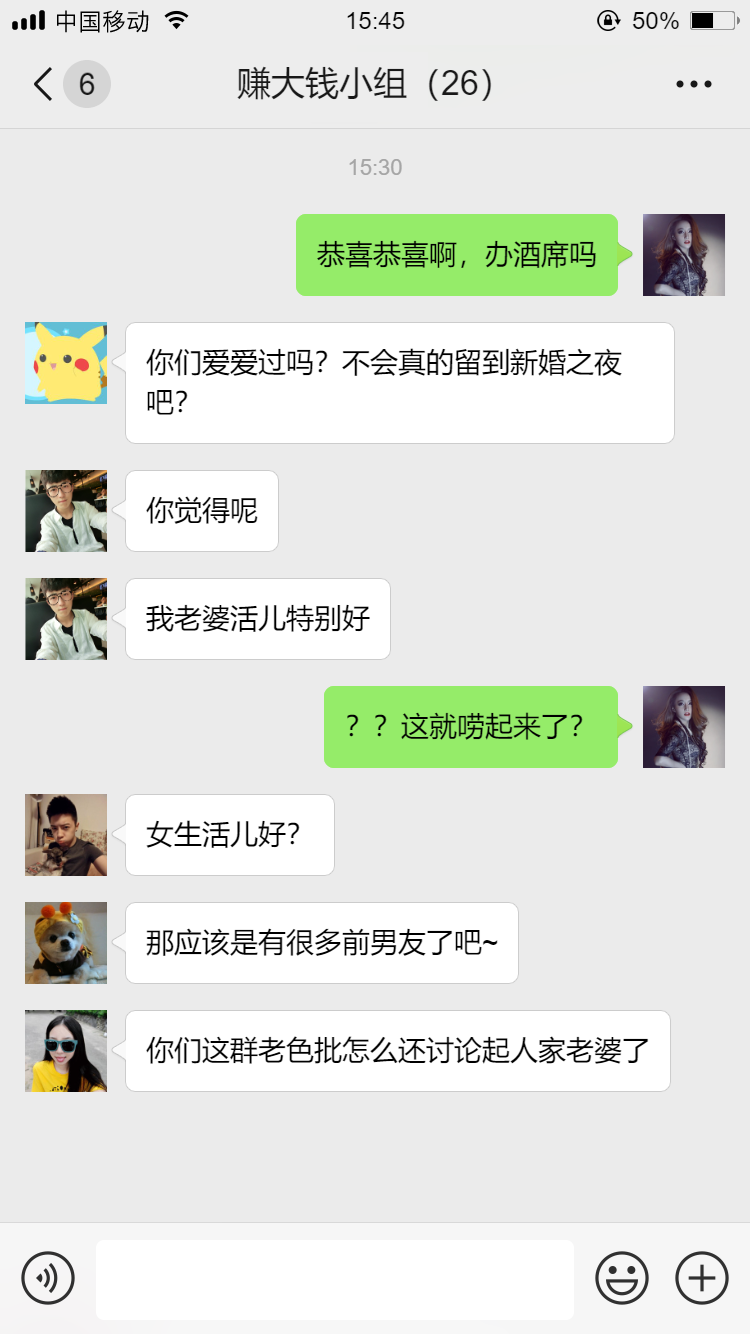Tap the sunglasses girl avatar
This screenshot has width=750, height=1334.
pyautogui.click(x=65, y=1051)
